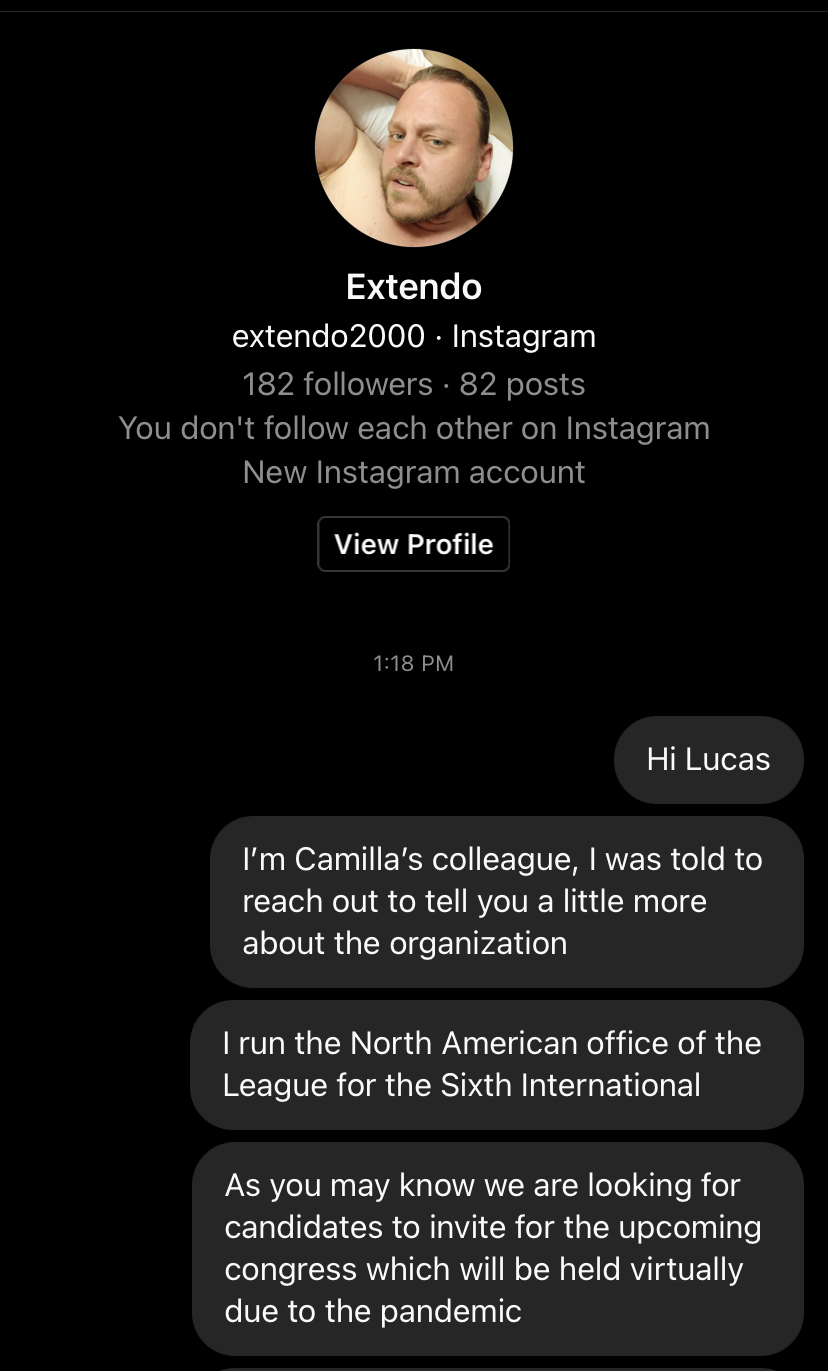Open Extendo's profile picture
Screen dimensions: 828x1371
click(414, 148)
